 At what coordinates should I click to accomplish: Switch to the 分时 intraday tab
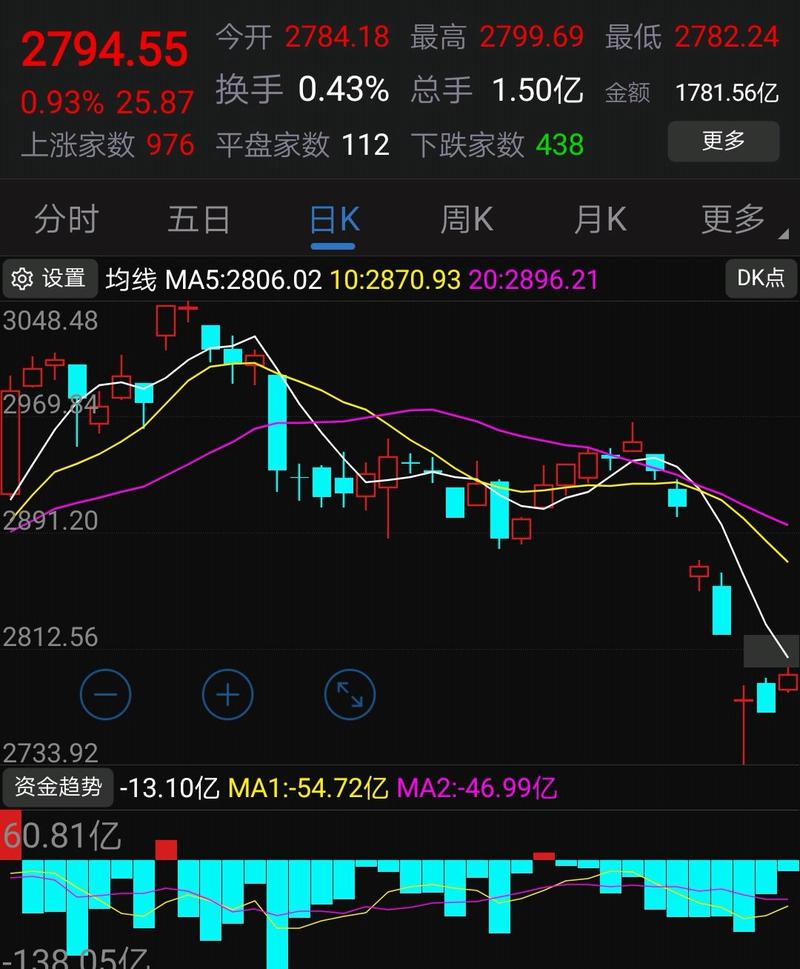[x=65, y=219]
